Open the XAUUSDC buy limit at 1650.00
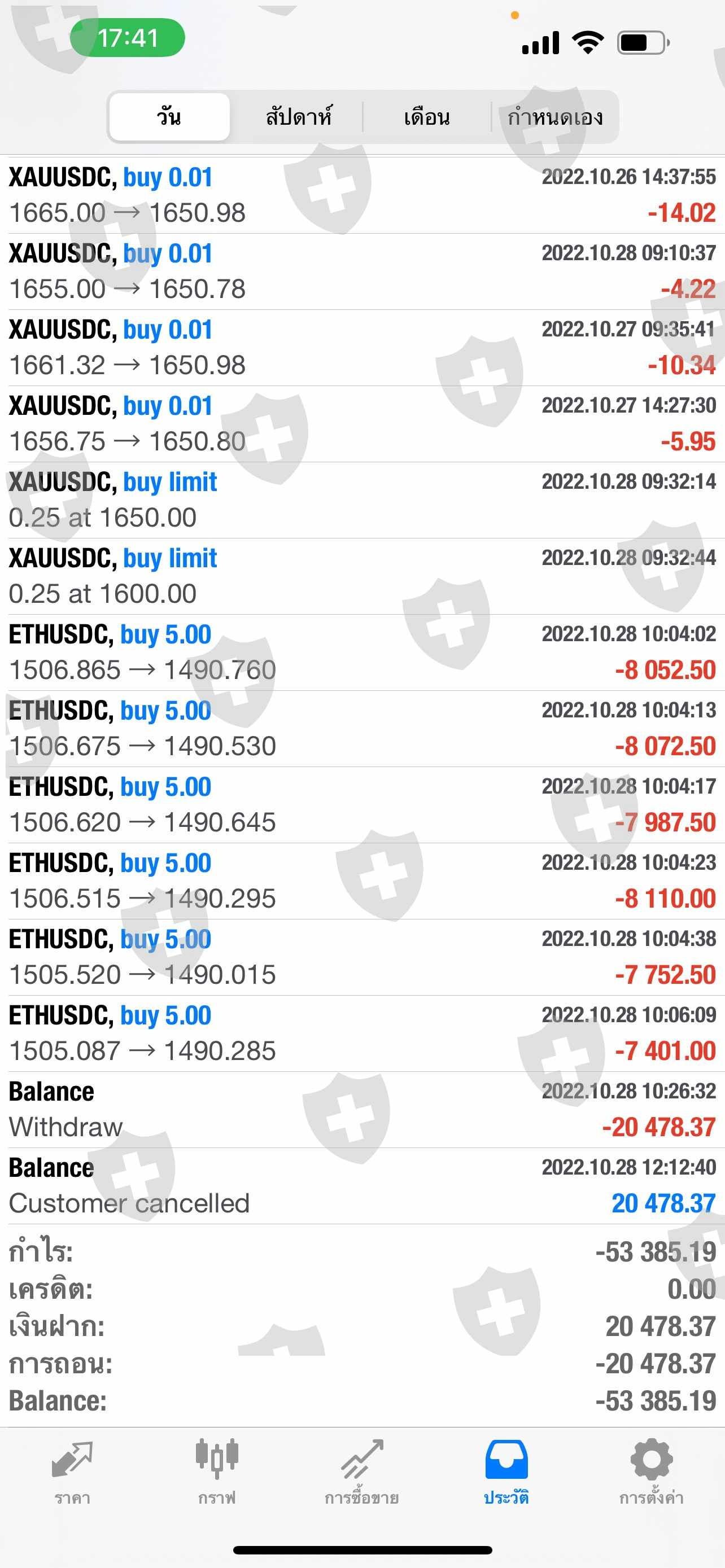 [x=362, y=500]
